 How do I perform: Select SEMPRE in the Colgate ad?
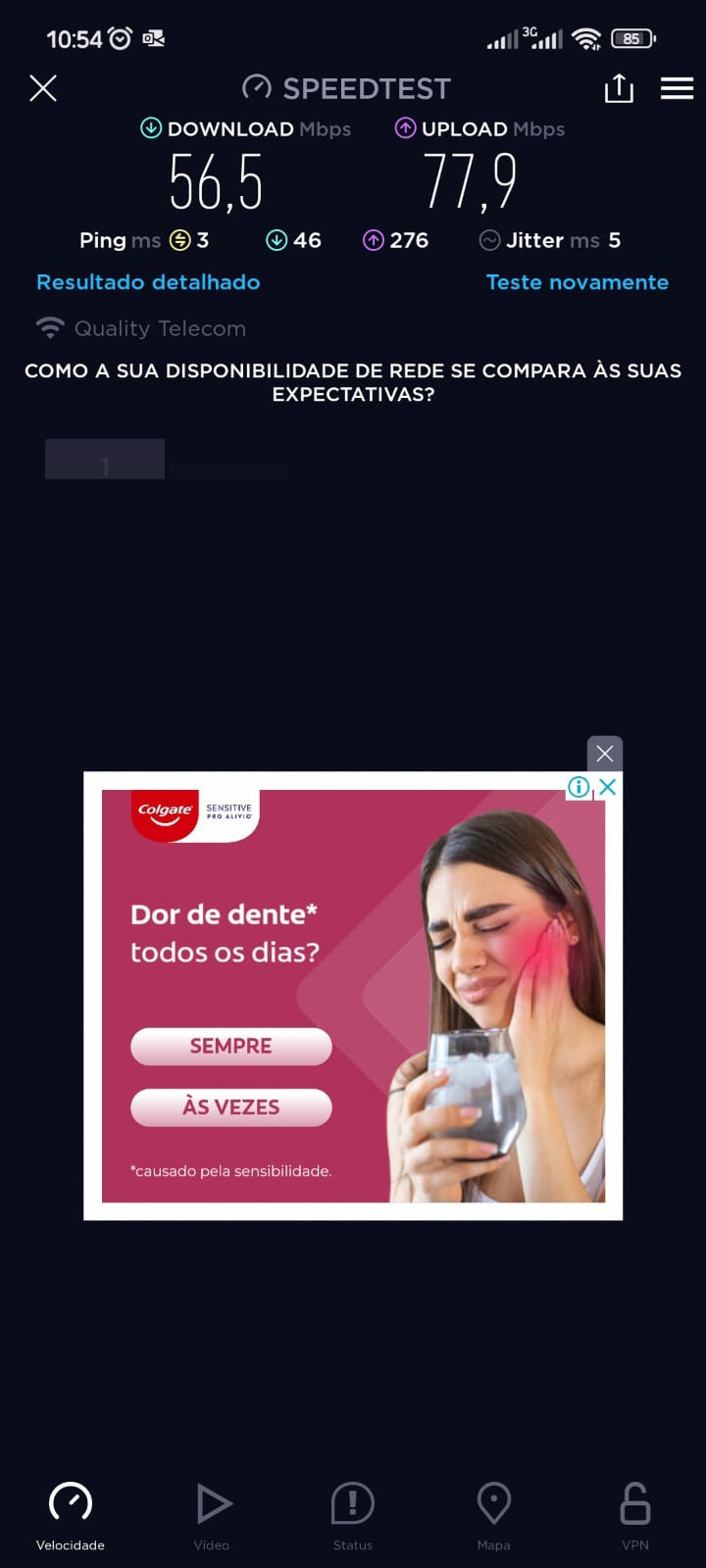pyautogui.click(x=231, y=1046)
